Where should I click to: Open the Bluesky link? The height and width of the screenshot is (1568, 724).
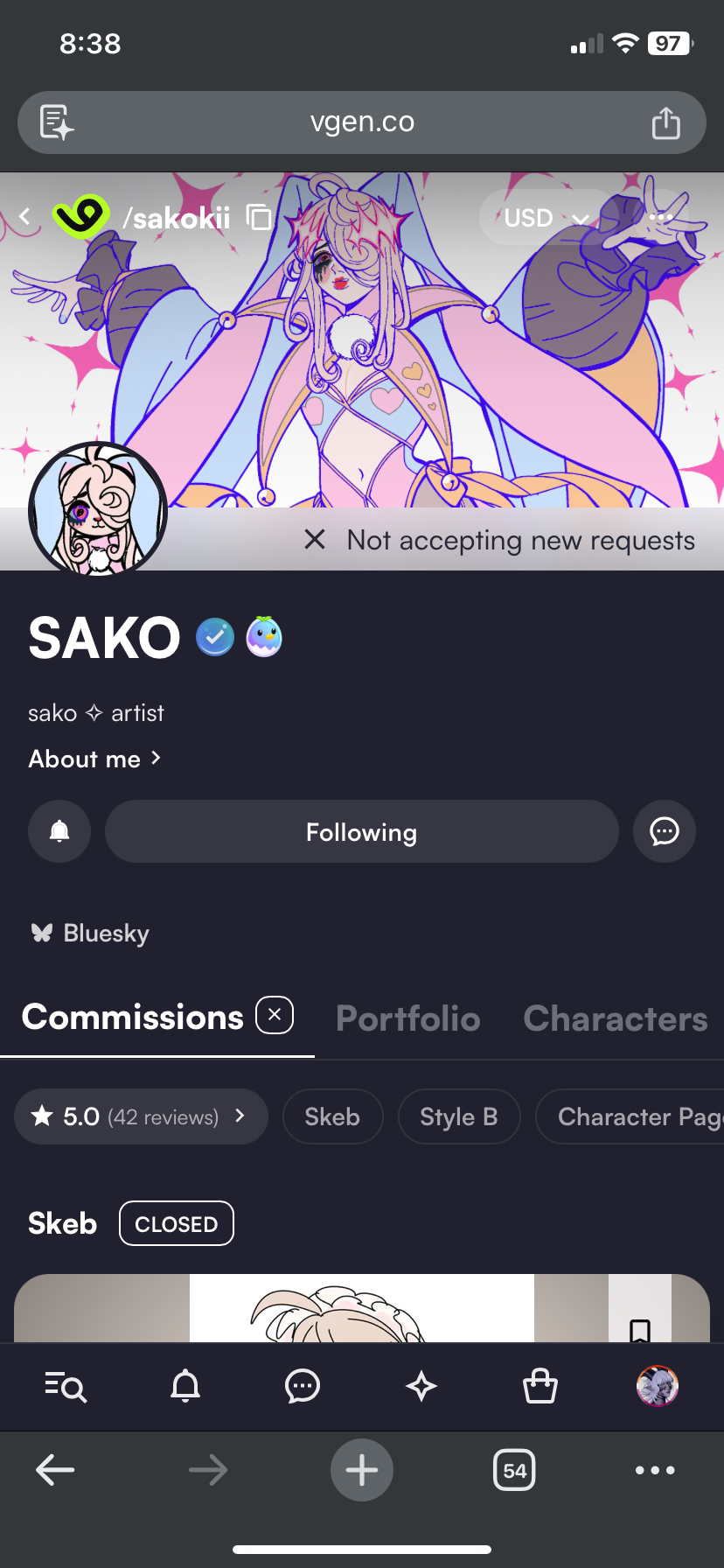91,933
